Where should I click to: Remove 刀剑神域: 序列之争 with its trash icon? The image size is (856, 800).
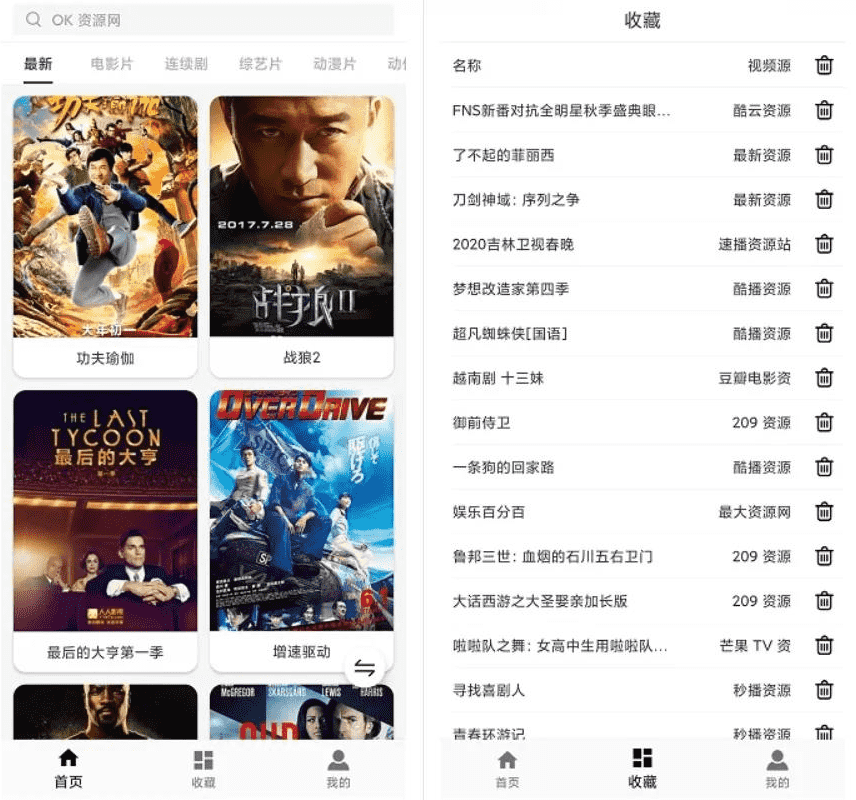[824, 199]
